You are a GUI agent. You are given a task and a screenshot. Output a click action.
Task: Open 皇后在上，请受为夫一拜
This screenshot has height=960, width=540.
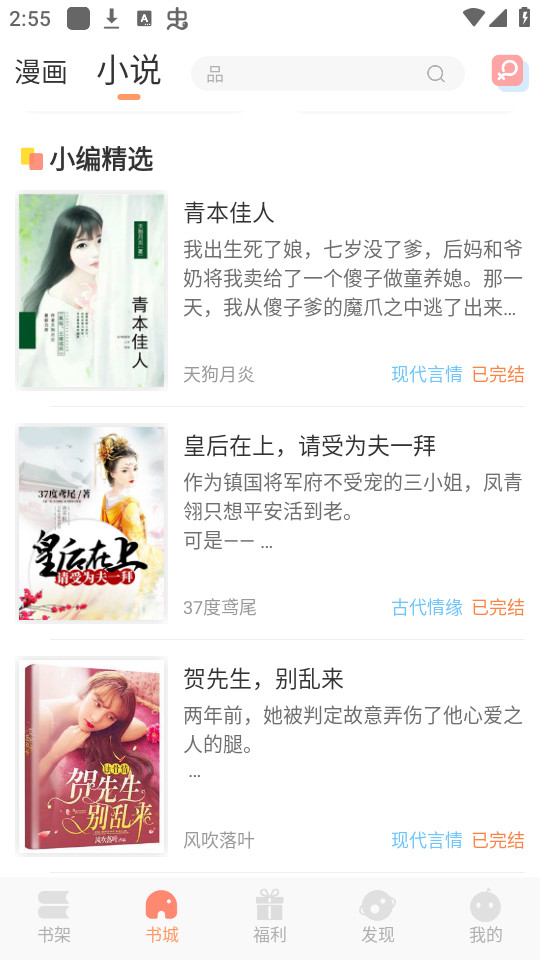[270, 523]
